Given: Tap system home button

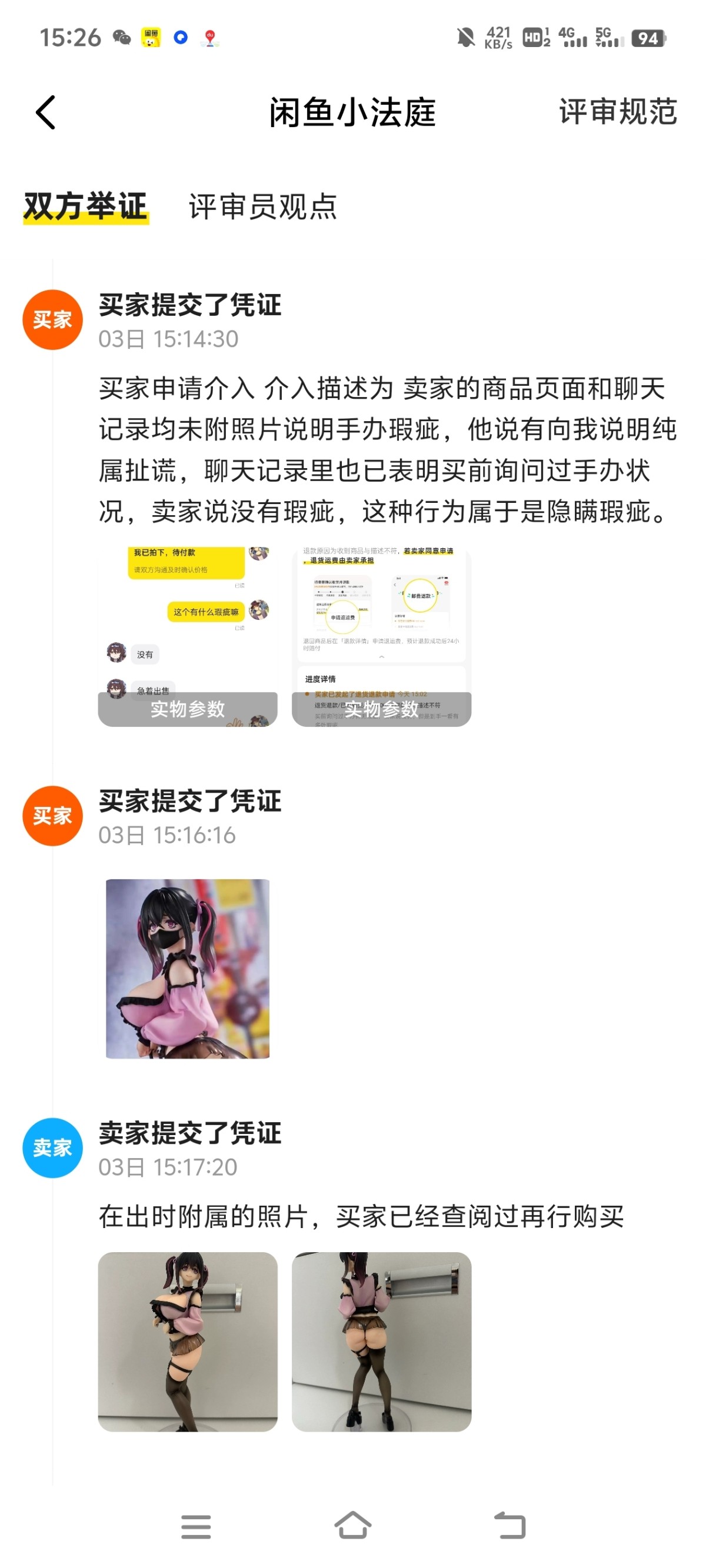Looking at the screenshot, I should (x=352, y=1526).
